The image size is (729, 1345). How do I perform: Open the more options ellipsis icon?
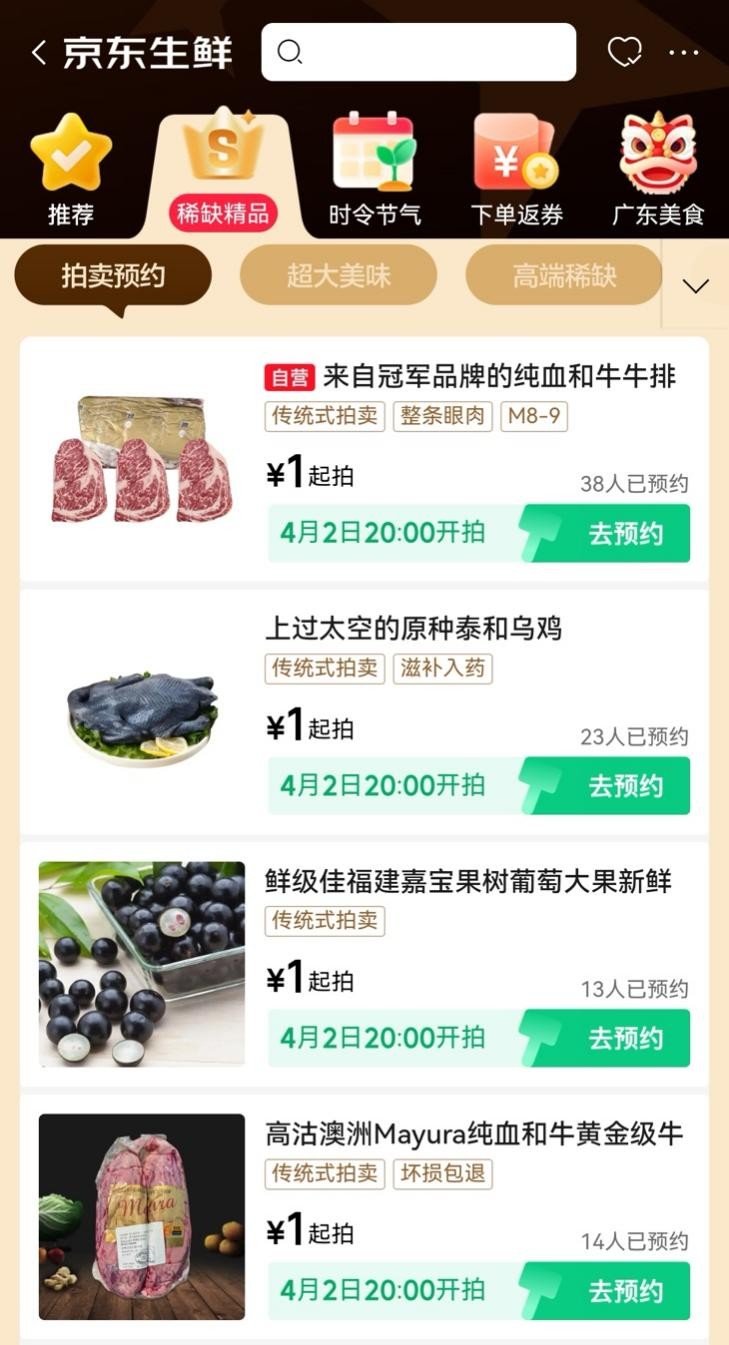click(683, 52)
